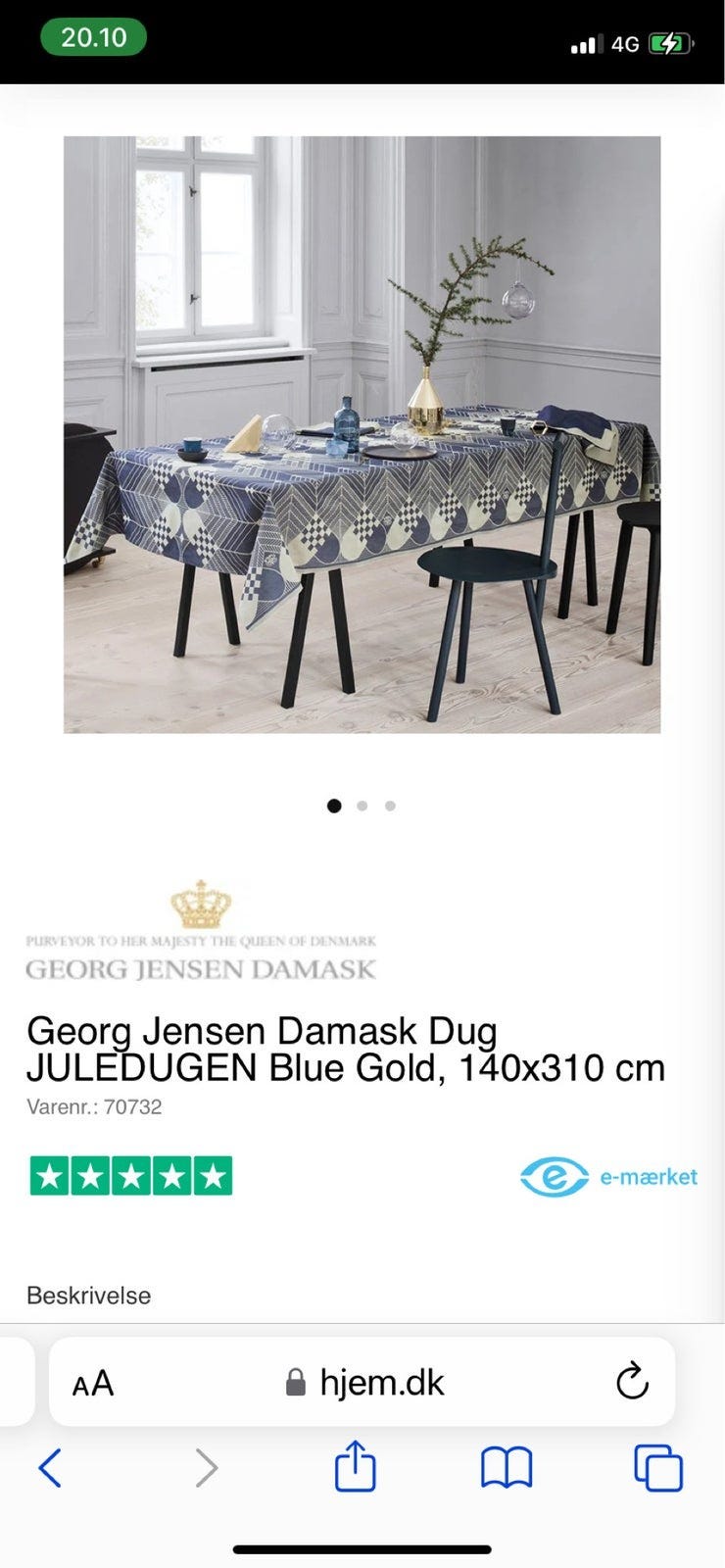725x1568 pixels.
Task: Click the battery charging indicator
Action: coord(670,42)
